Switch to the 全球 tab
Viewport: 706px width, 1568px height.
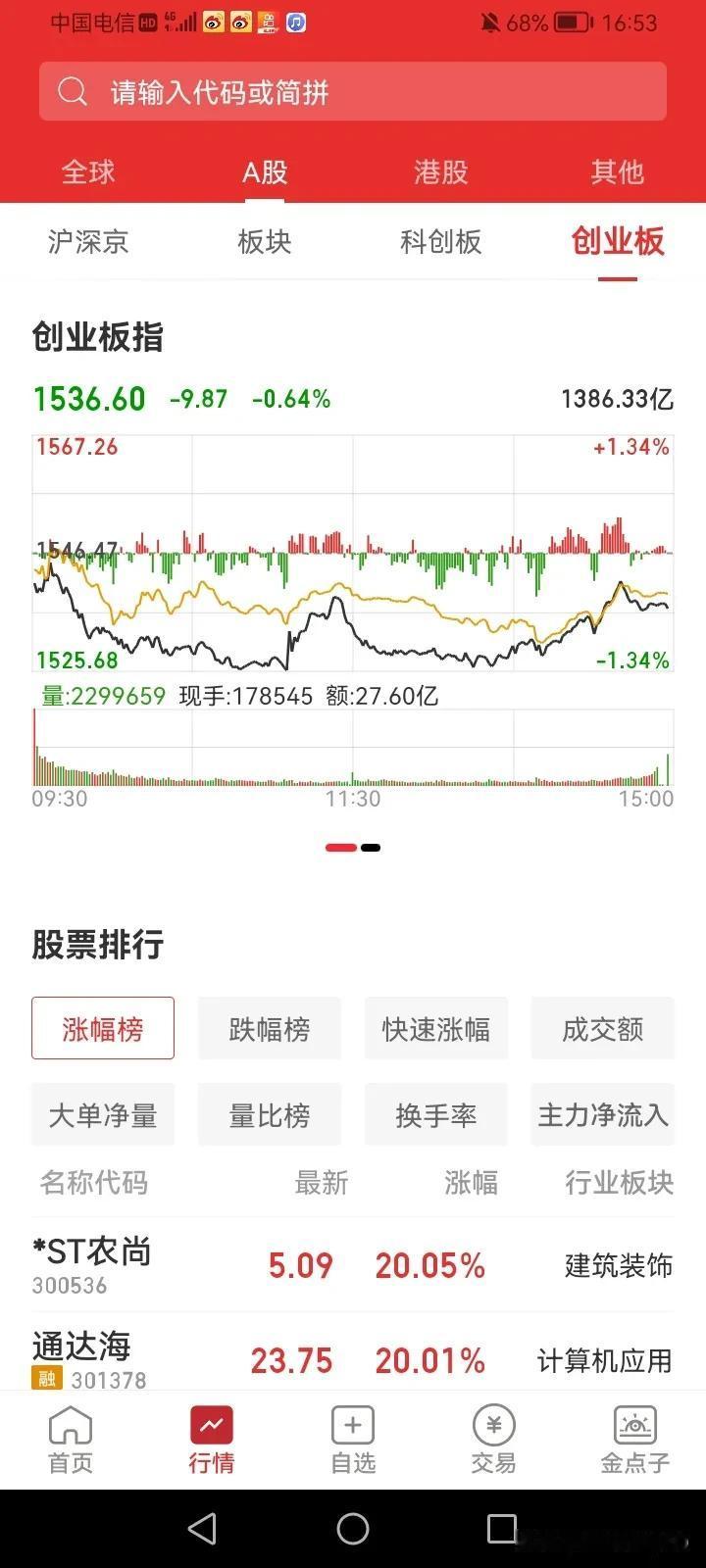88,172
